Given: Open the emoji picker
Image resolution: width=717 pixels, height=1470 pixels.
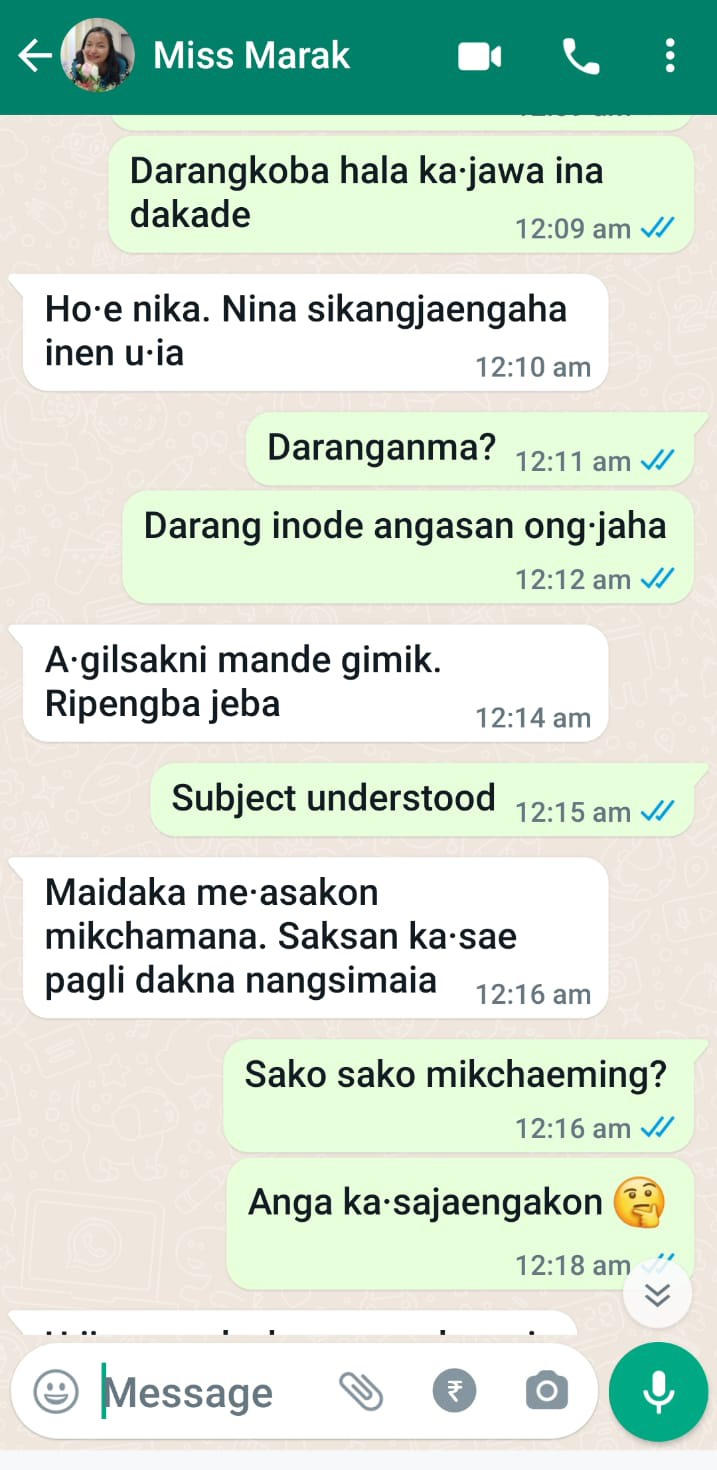Looking at the screenshot, I should click(56, 1391).
